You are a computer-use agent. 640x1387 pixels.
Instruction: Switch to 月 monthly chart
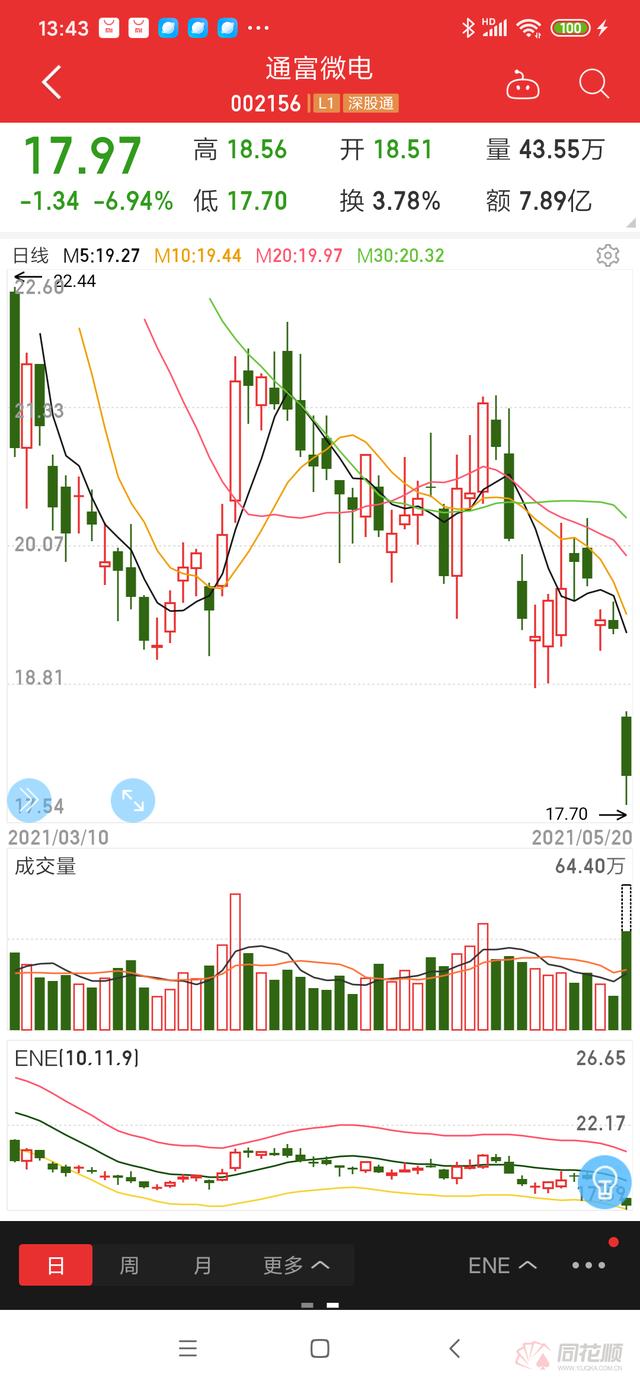pos(203,1265)
